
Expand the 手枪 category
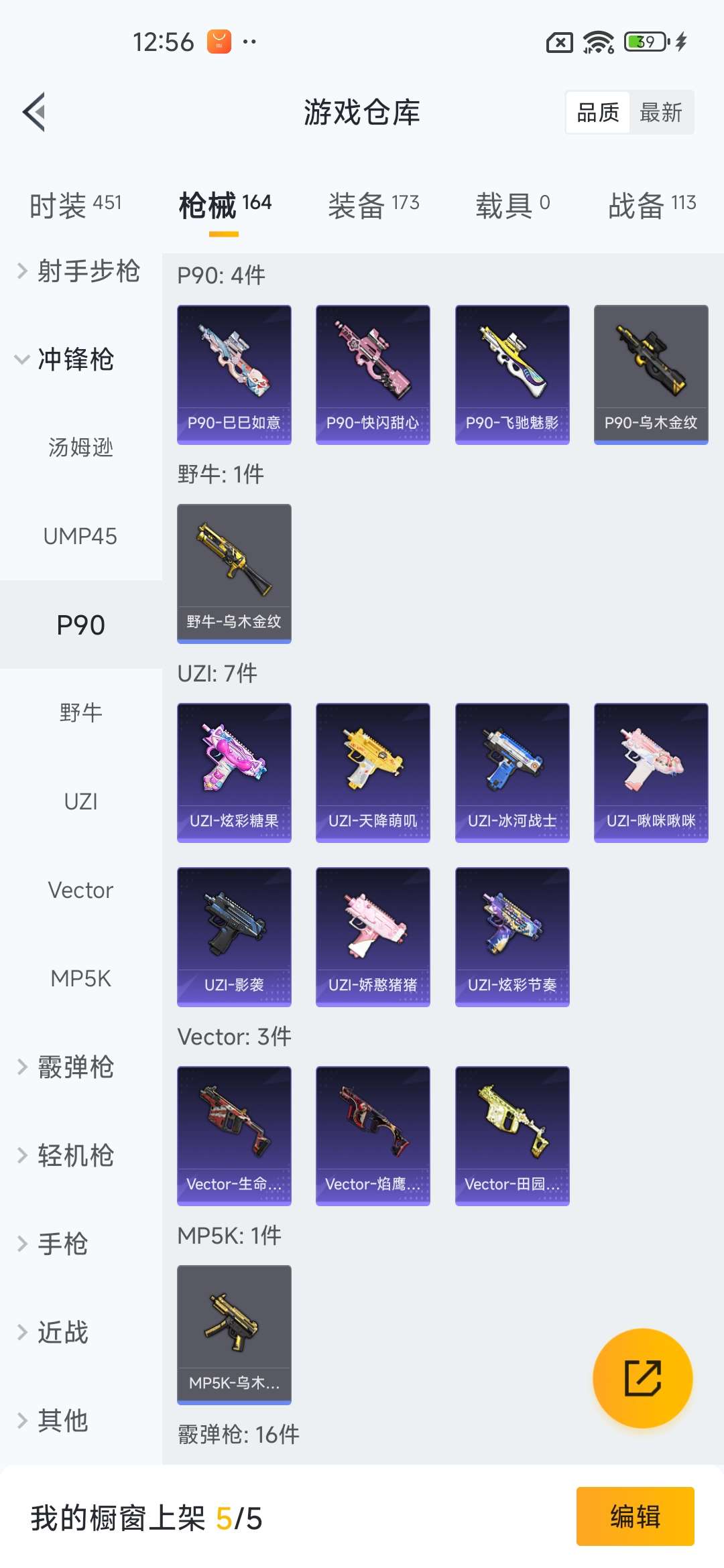click(x=55, y=1244)
